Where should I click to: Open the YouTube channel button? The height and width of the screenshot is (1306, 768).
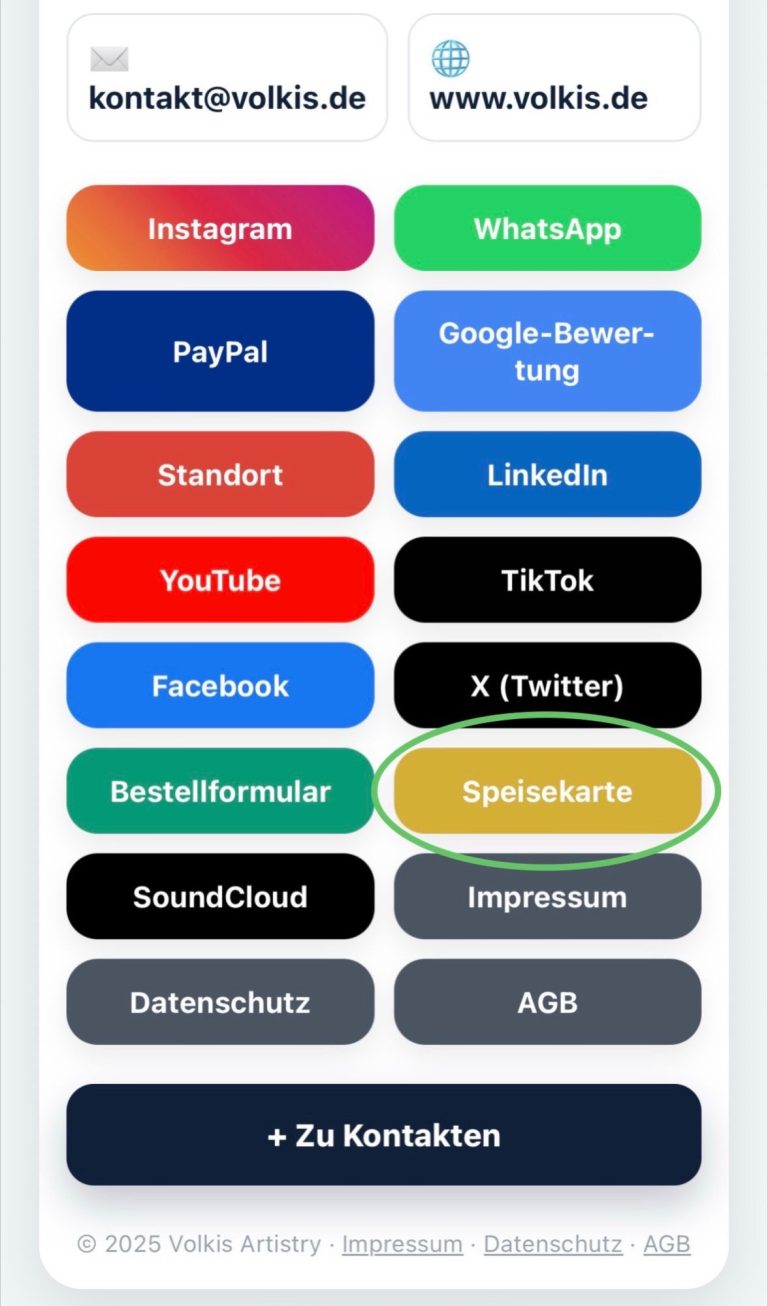[220, 580]
